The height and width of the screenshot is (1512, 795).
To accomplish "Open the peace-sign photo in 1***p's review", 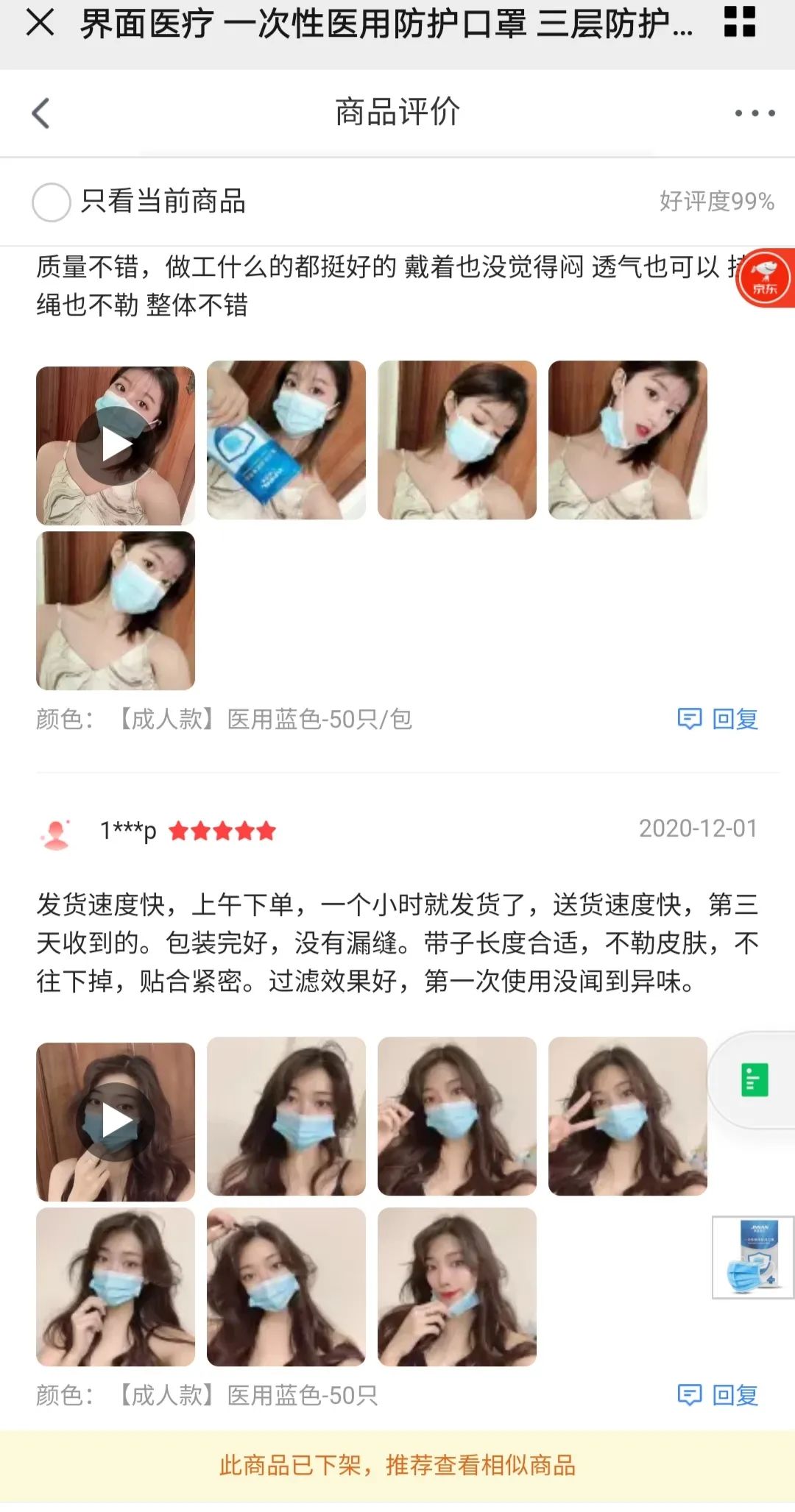I will [627, 1115].
